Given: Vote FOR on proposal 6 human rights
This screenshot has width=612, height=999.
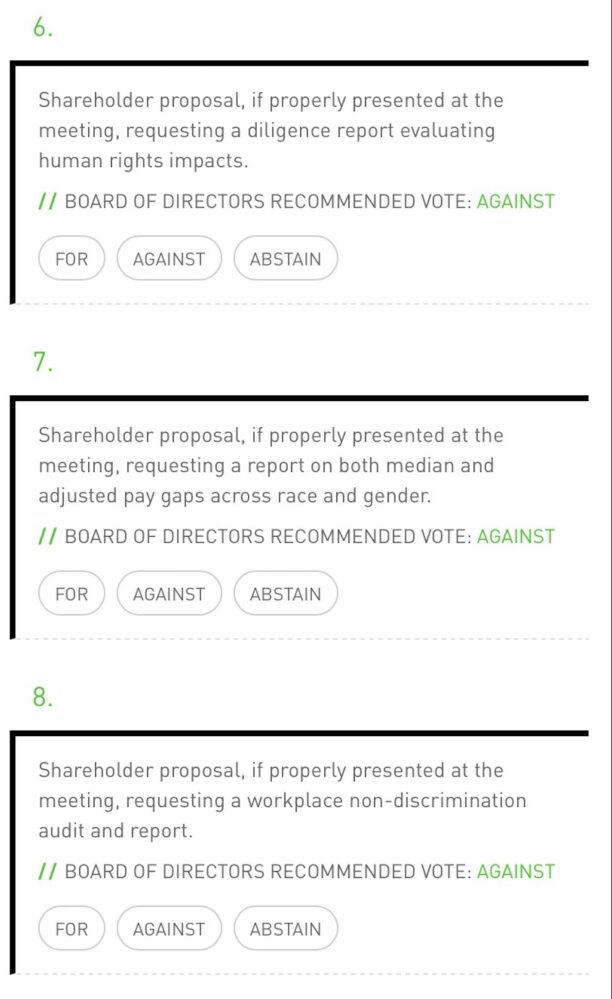Looking at the screenshot, I should pyautogui.click(x=71, y=259).
